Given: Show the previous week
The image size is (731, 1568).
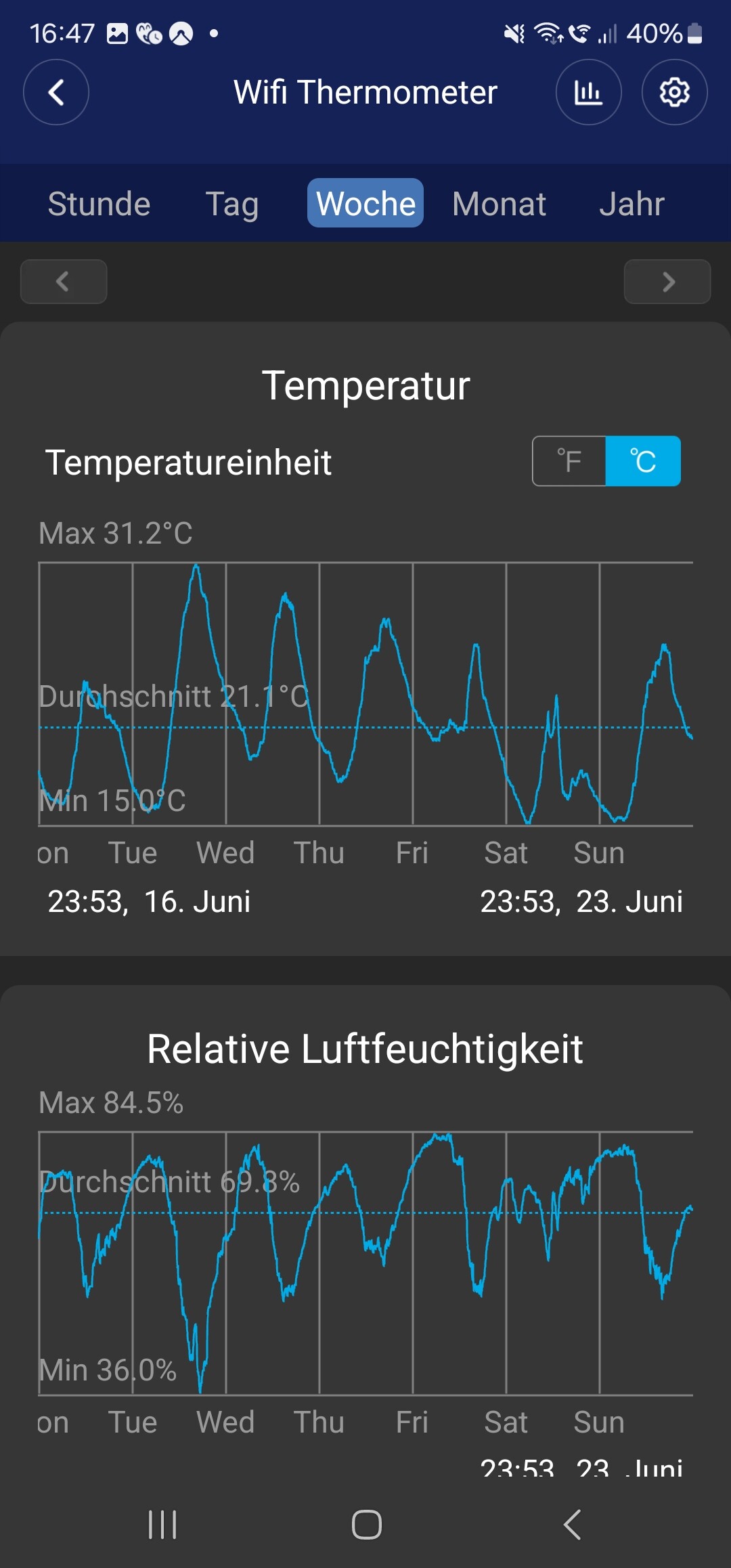Looking at the screenshot, I should tap(64, 282).
